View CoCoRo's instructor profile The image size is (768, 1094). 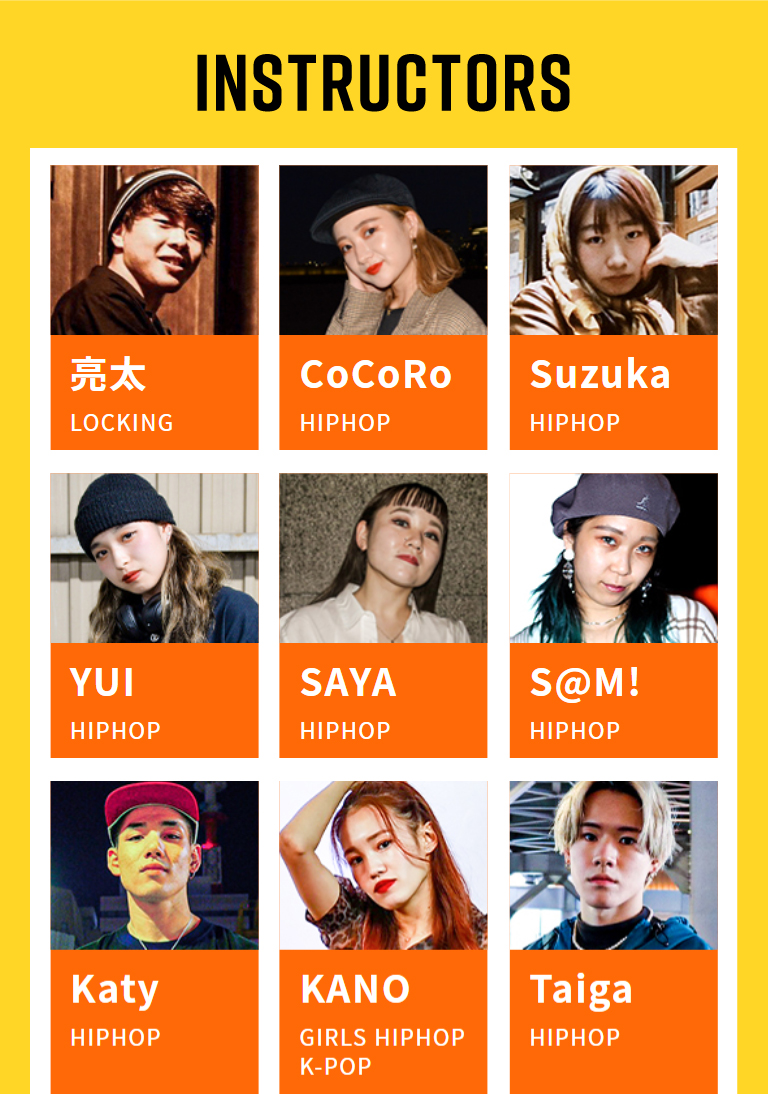click(383, 308)
